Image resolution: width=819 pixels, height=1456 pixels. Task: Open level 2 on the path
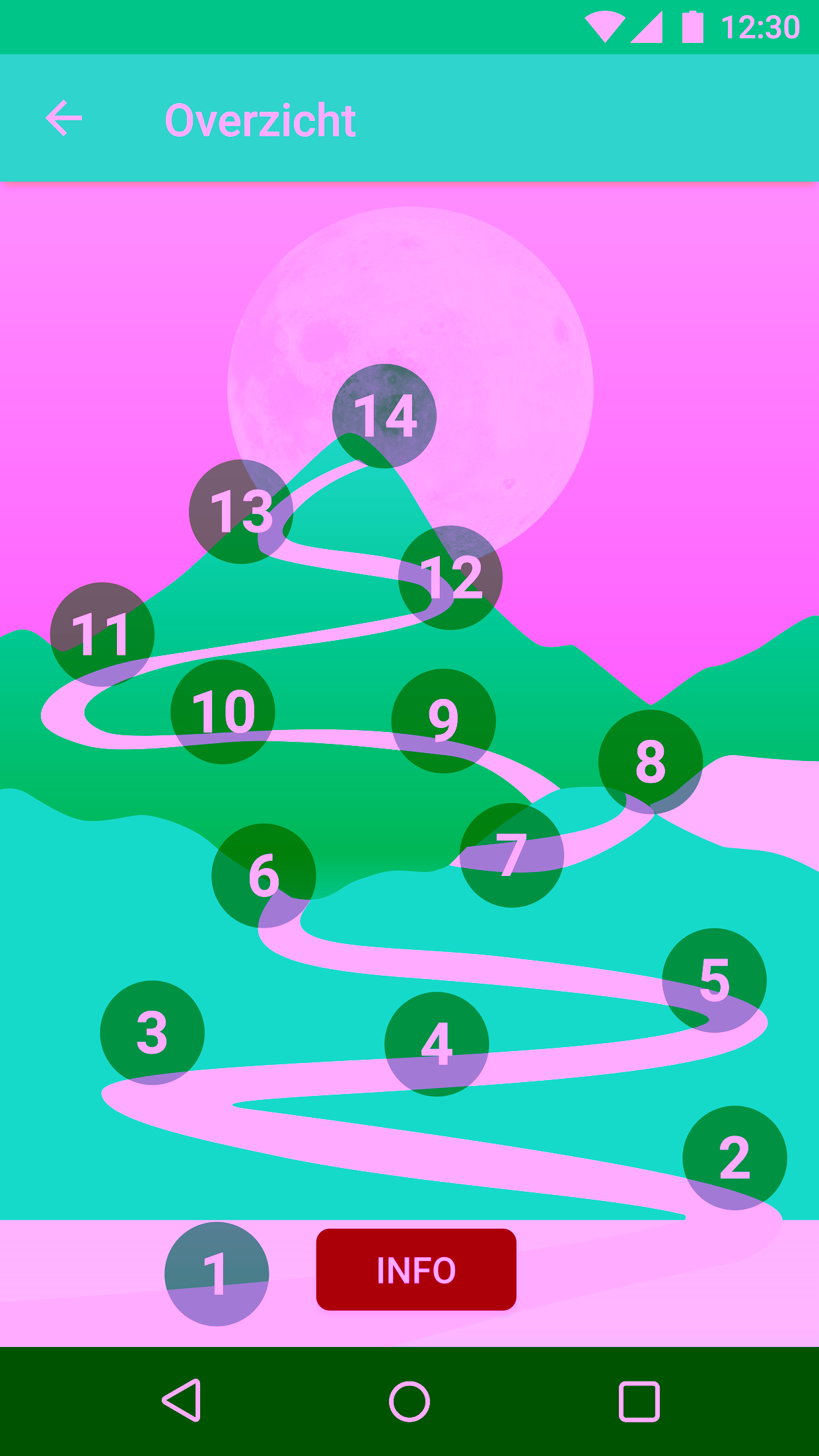(734, 1157)
